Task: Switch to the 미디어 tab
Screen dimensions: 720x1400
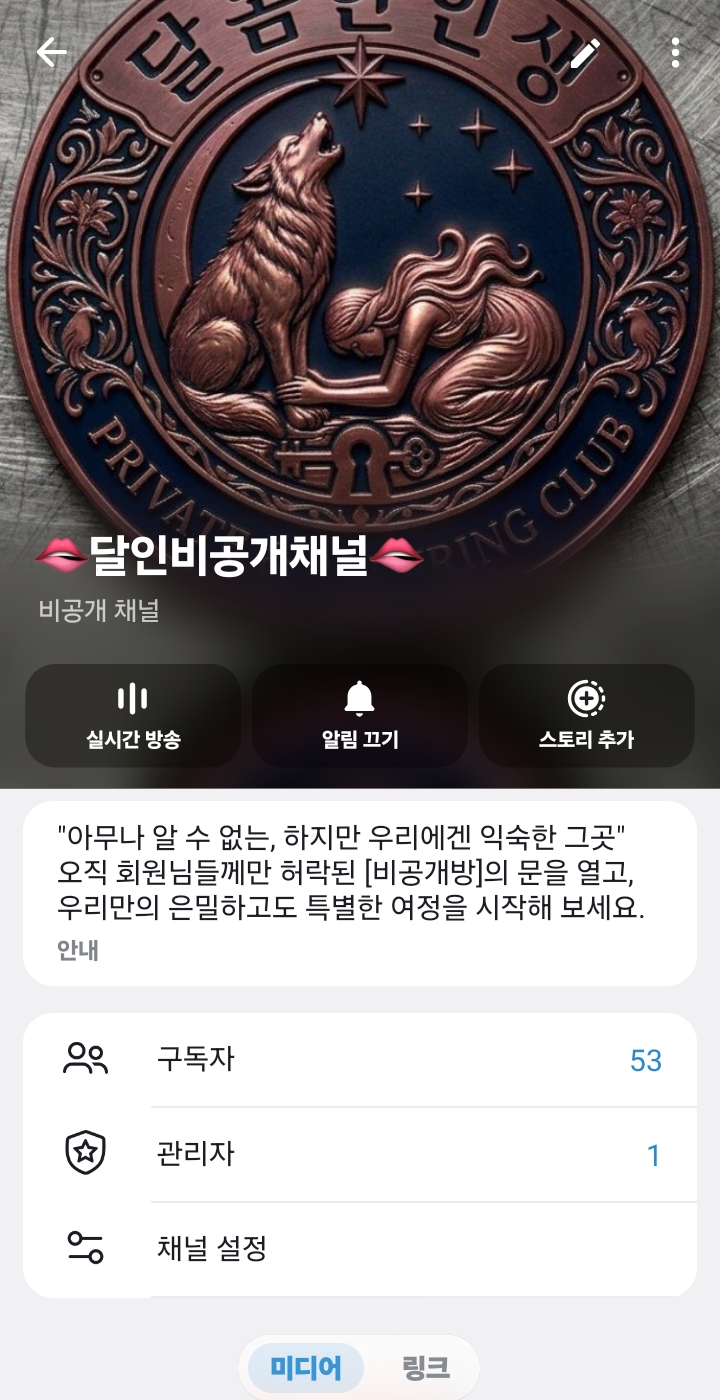Action: 306,1368
